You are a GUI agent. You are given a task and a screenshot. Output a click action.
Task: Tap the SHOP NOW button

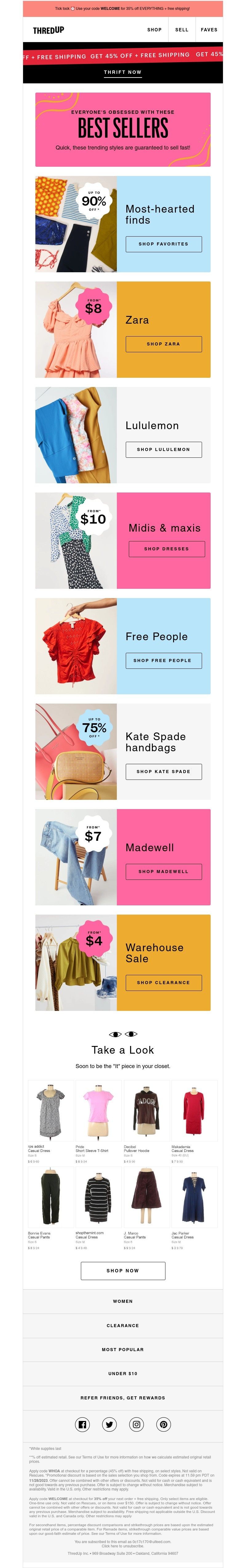pyautogui.click(x=122, y=1270)
